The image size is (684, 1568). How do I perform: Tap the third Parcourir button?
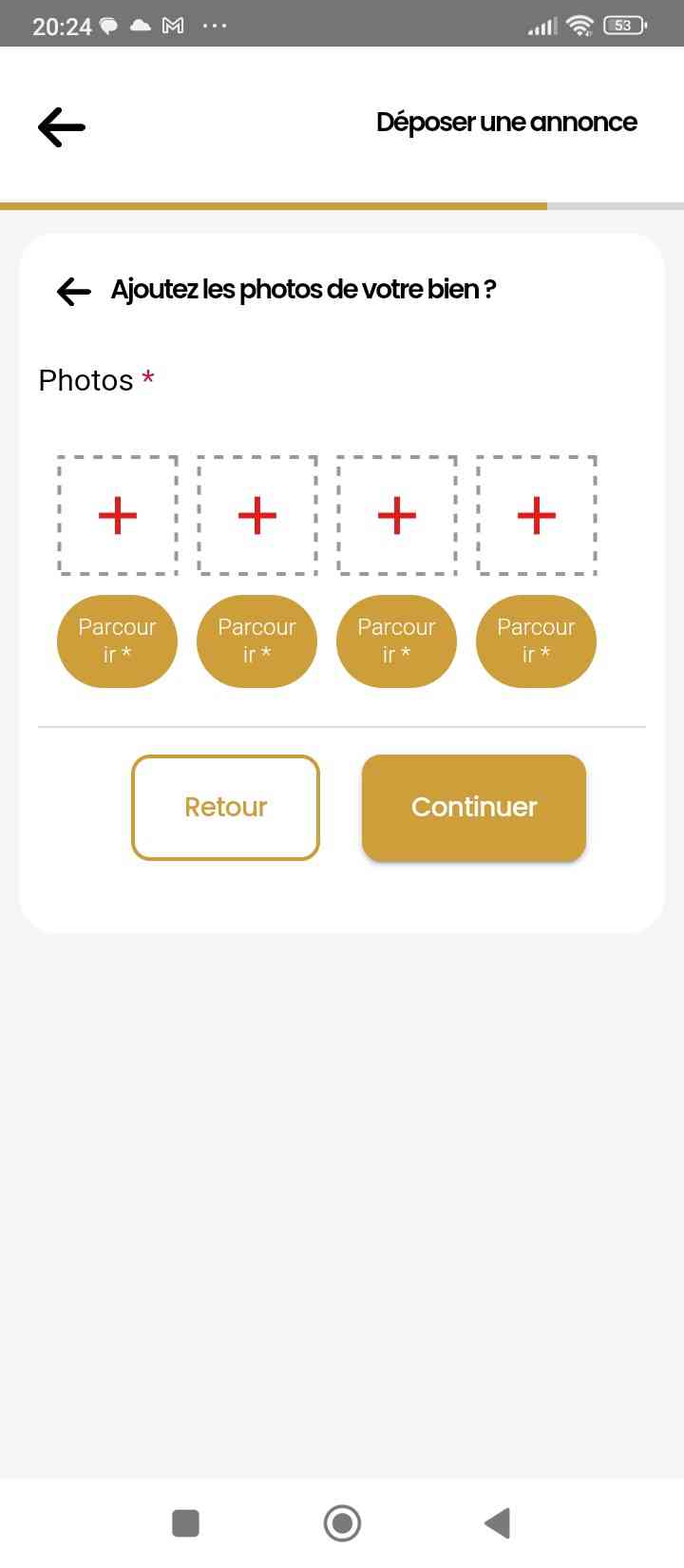point(397,641)
